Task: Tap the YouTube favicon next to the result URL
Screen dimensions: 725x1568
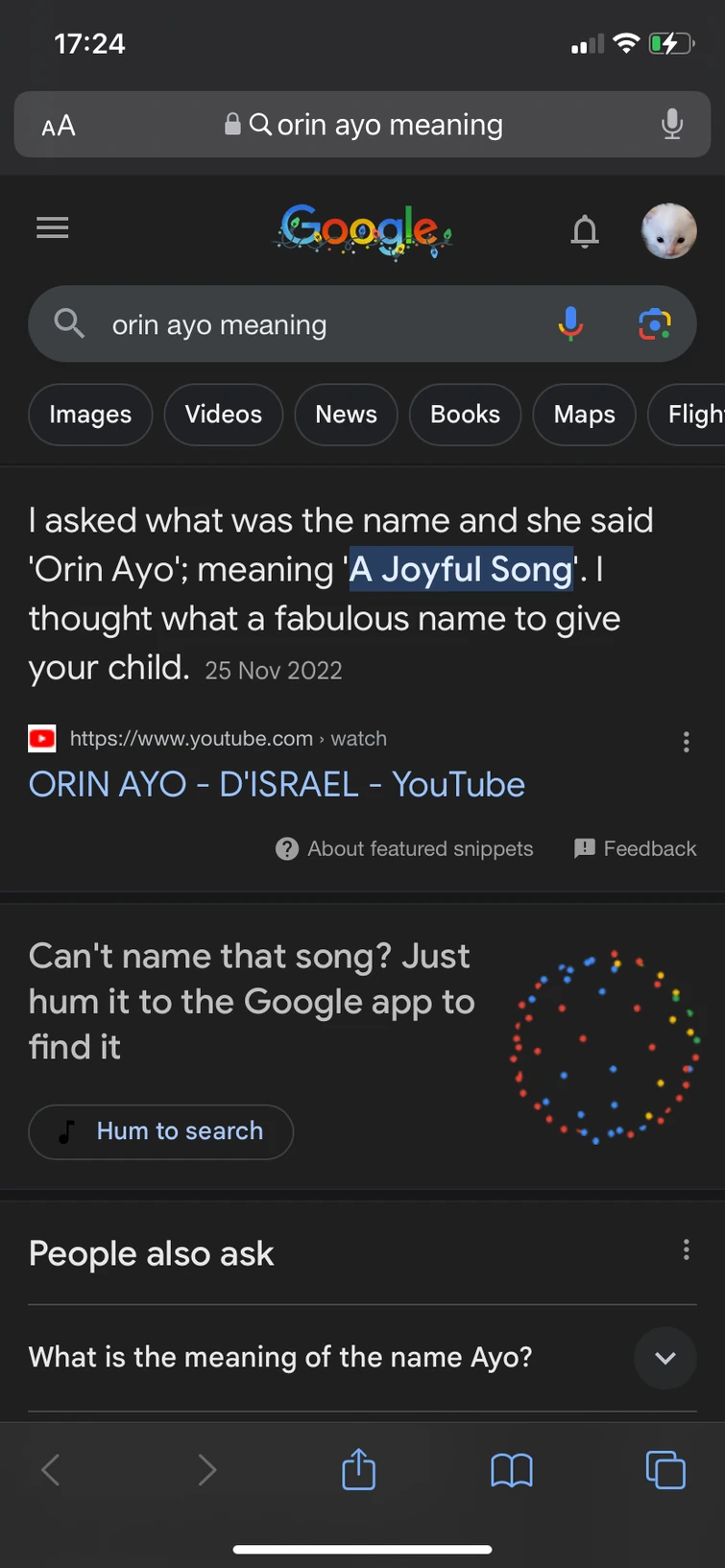Action: pos(42,739)
